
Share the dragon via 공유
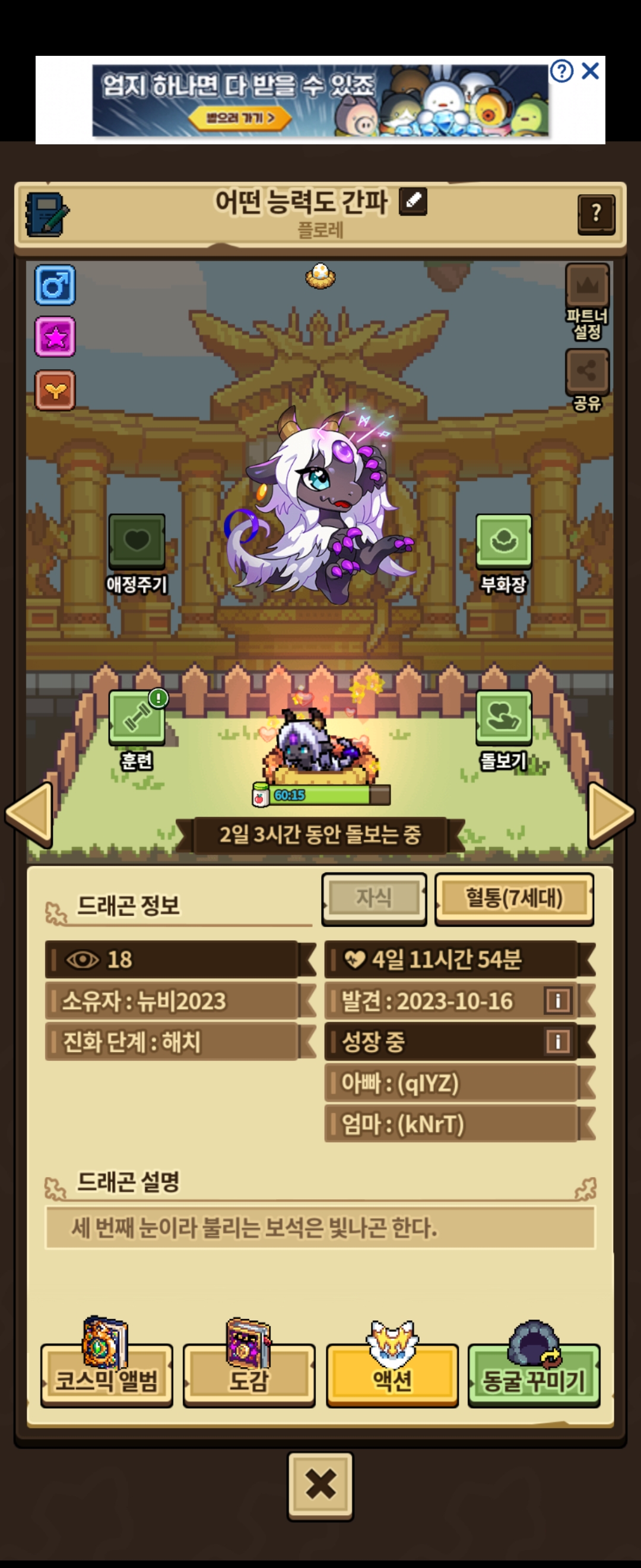(x=587, y=379)
